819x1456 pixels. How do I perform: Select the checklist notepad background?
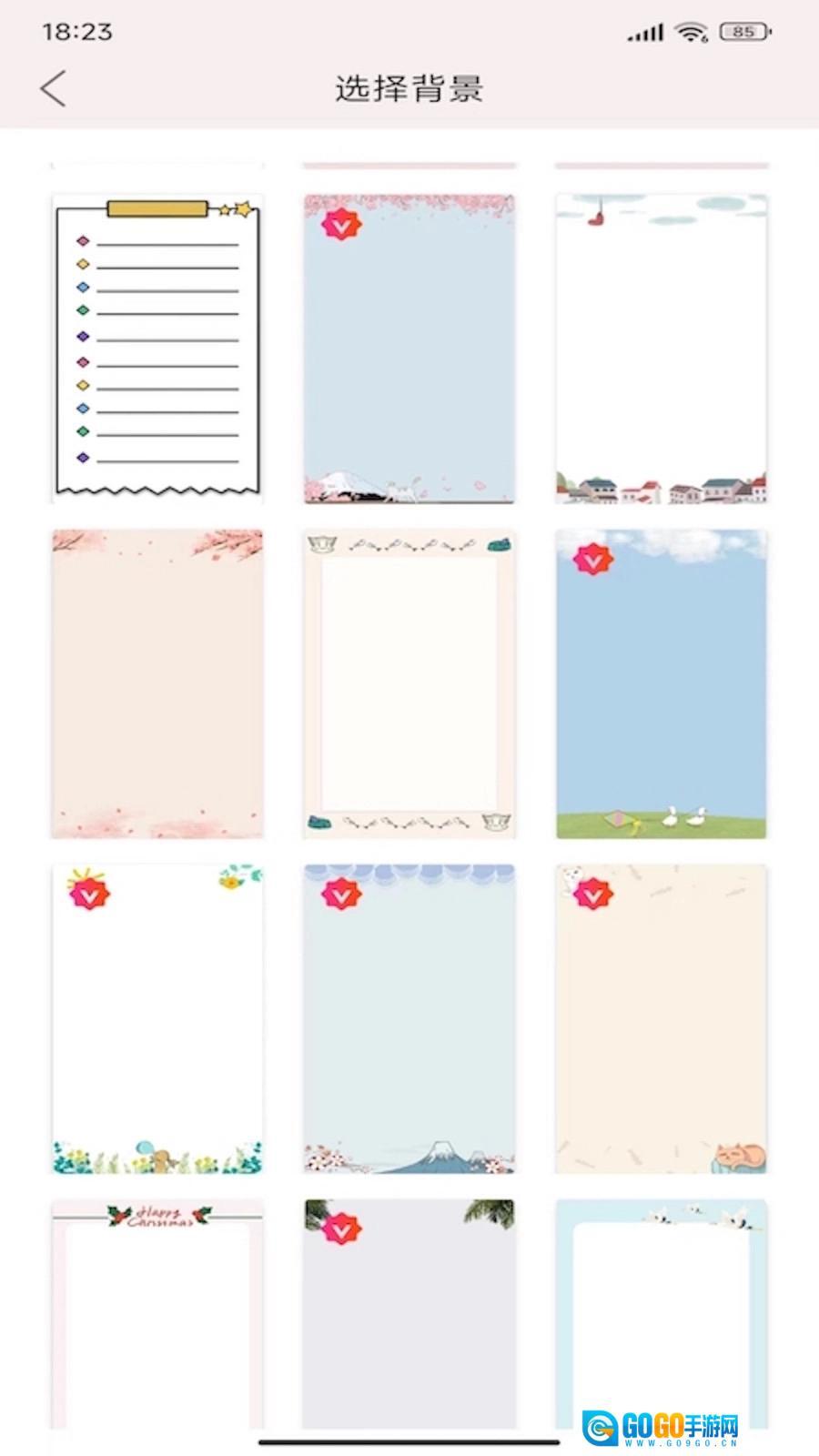[157, 349]
